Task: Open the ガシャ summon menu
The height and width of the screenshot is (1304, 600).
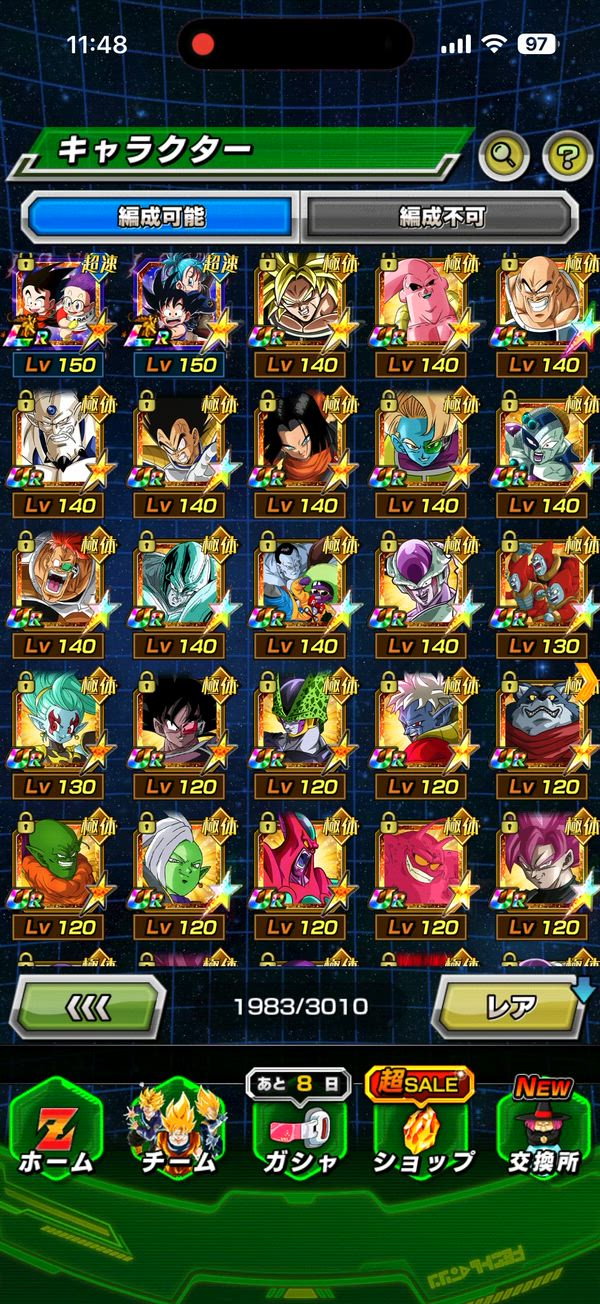Action: [x=298, y=1135]
